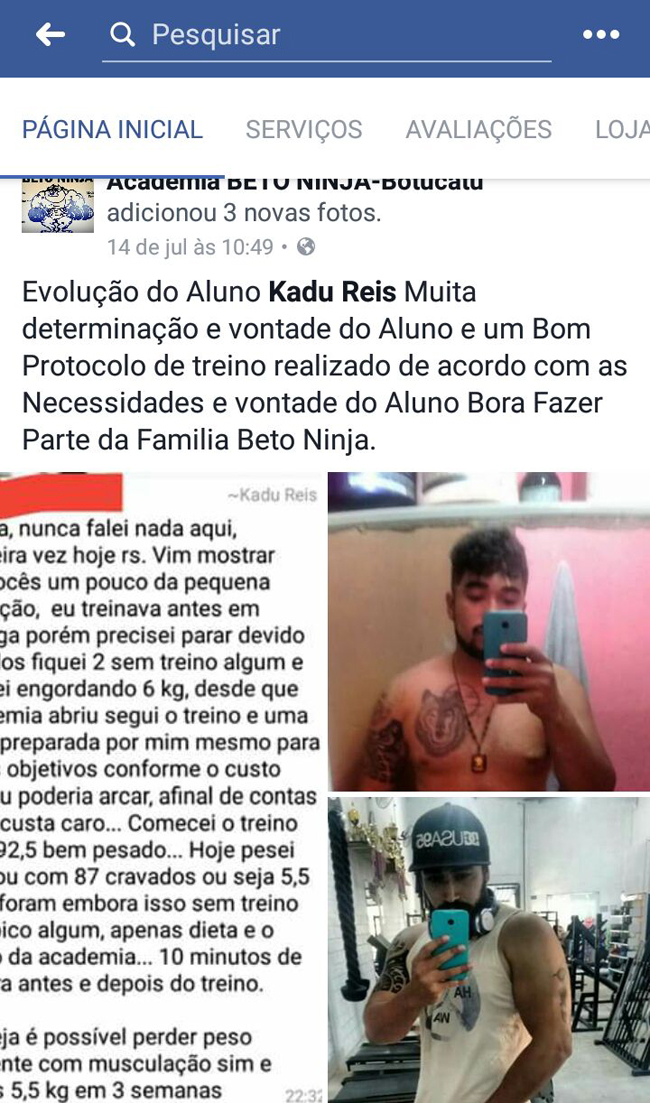View the shirtless mirror selfie photo
The width and height of the screenshot is (650, 1103).
coord(489,632)
